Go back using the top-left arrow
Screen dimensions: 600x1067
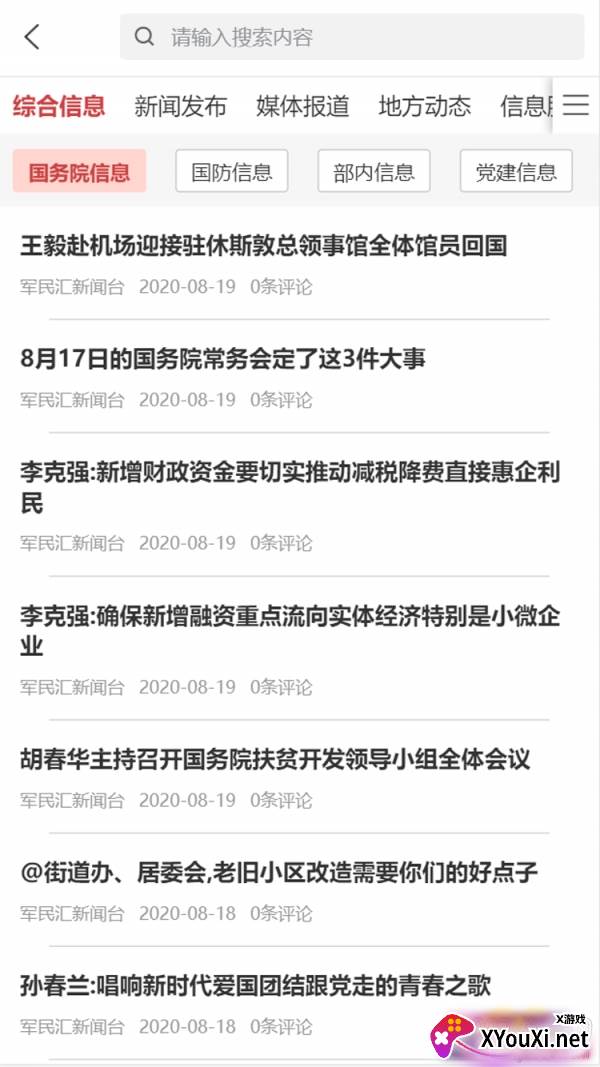pos(33,37)
